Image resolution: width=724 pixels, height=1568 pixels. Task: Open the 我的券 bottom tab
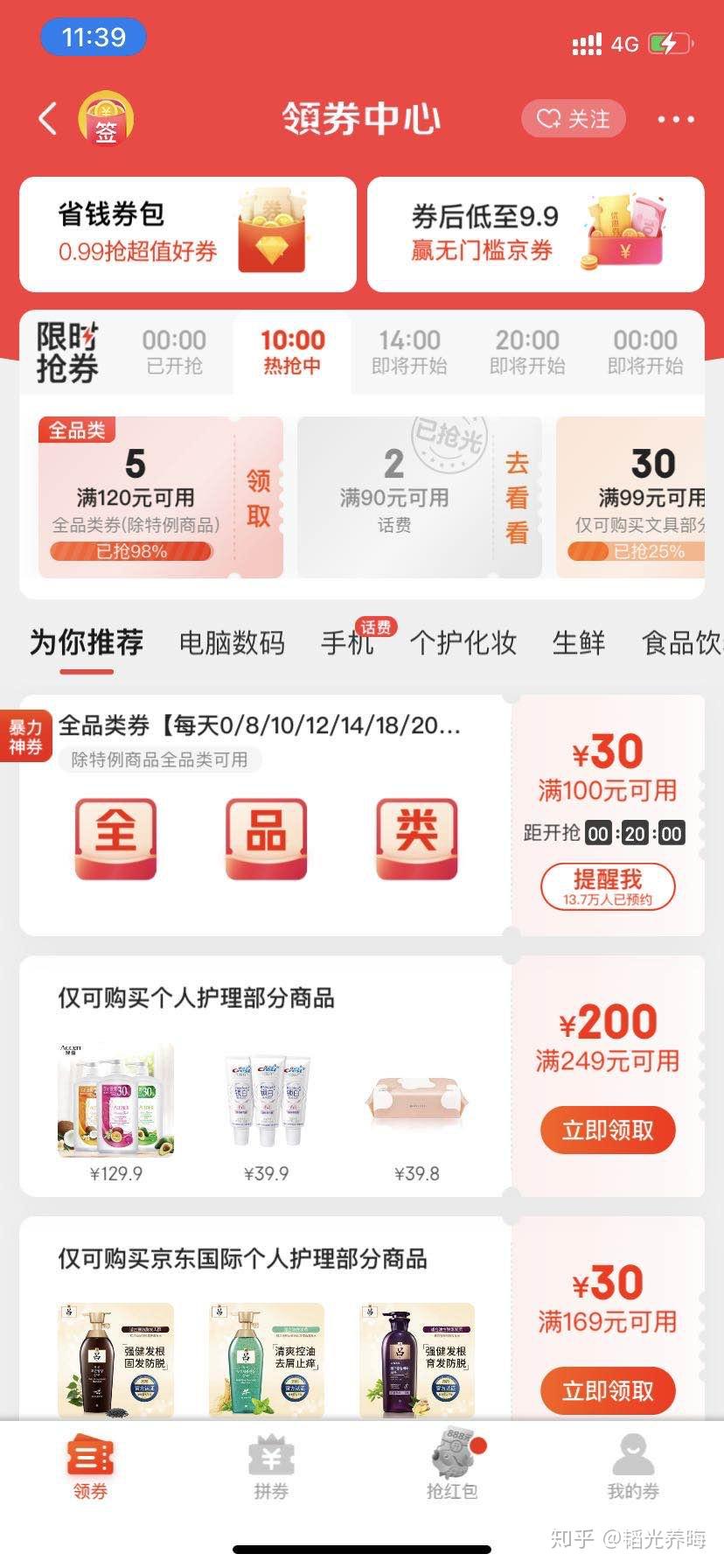pyautogui.click(x=633, y=1469)
